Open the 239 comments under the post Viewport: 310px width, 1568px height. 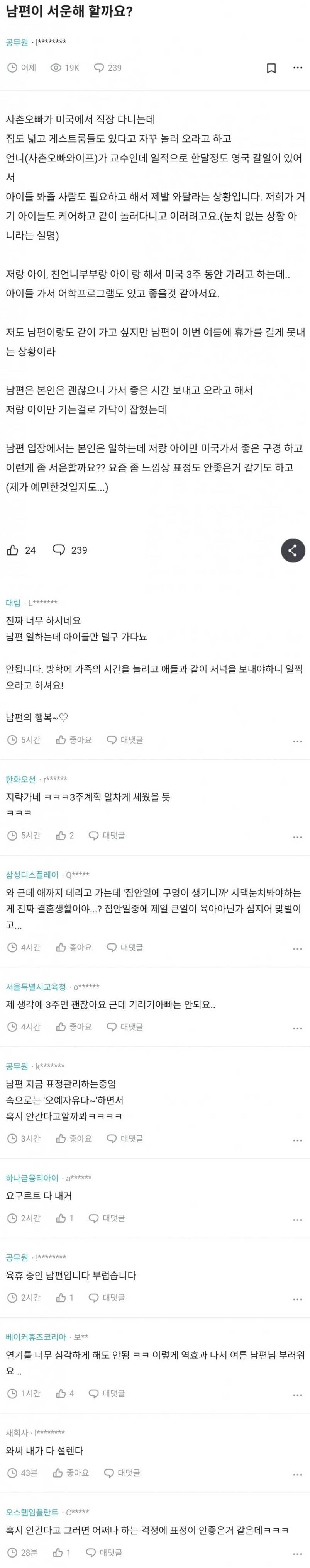[71, 550]
